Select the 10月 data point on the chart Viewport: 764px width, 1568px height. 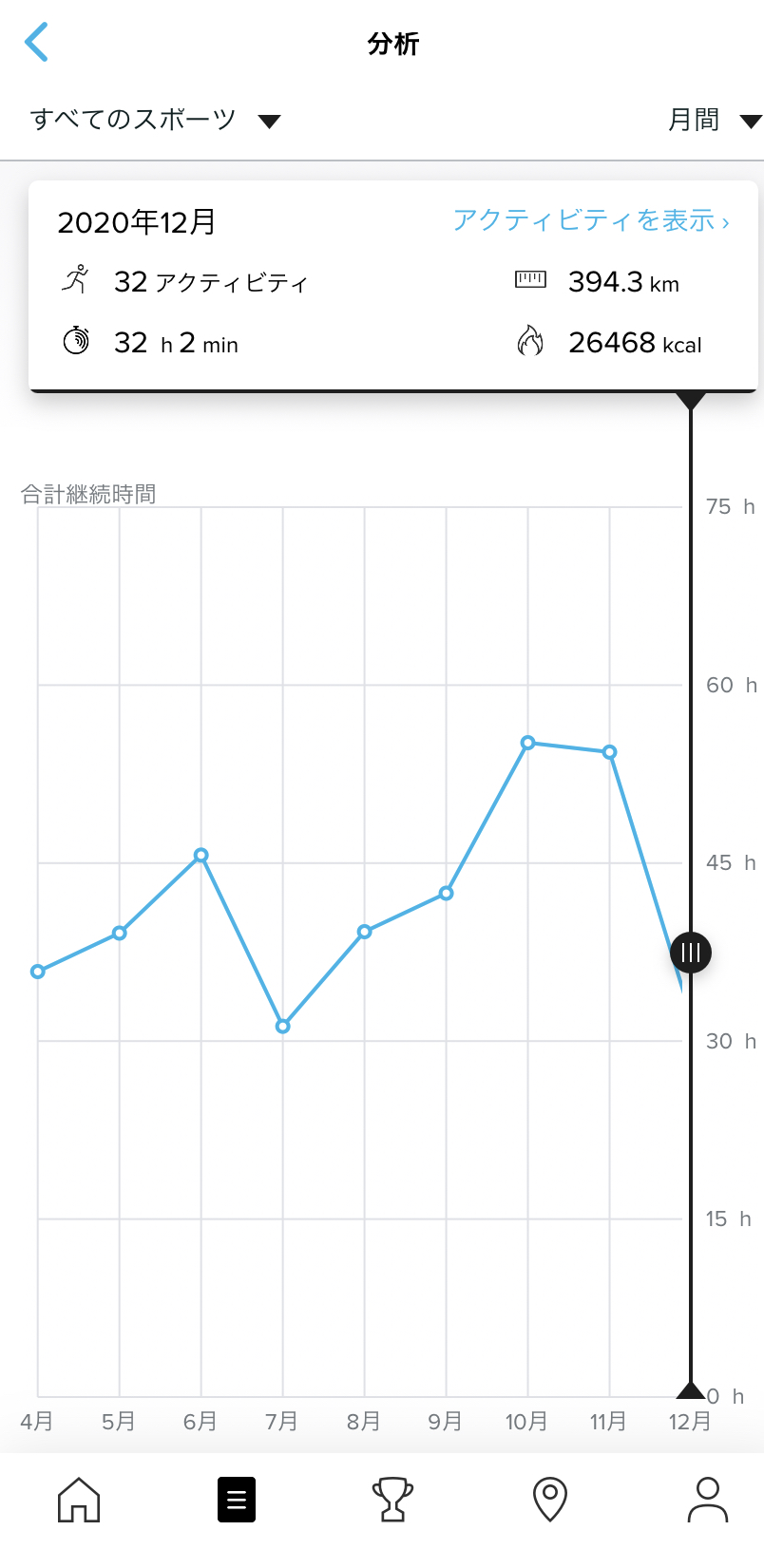coord(528,743)
